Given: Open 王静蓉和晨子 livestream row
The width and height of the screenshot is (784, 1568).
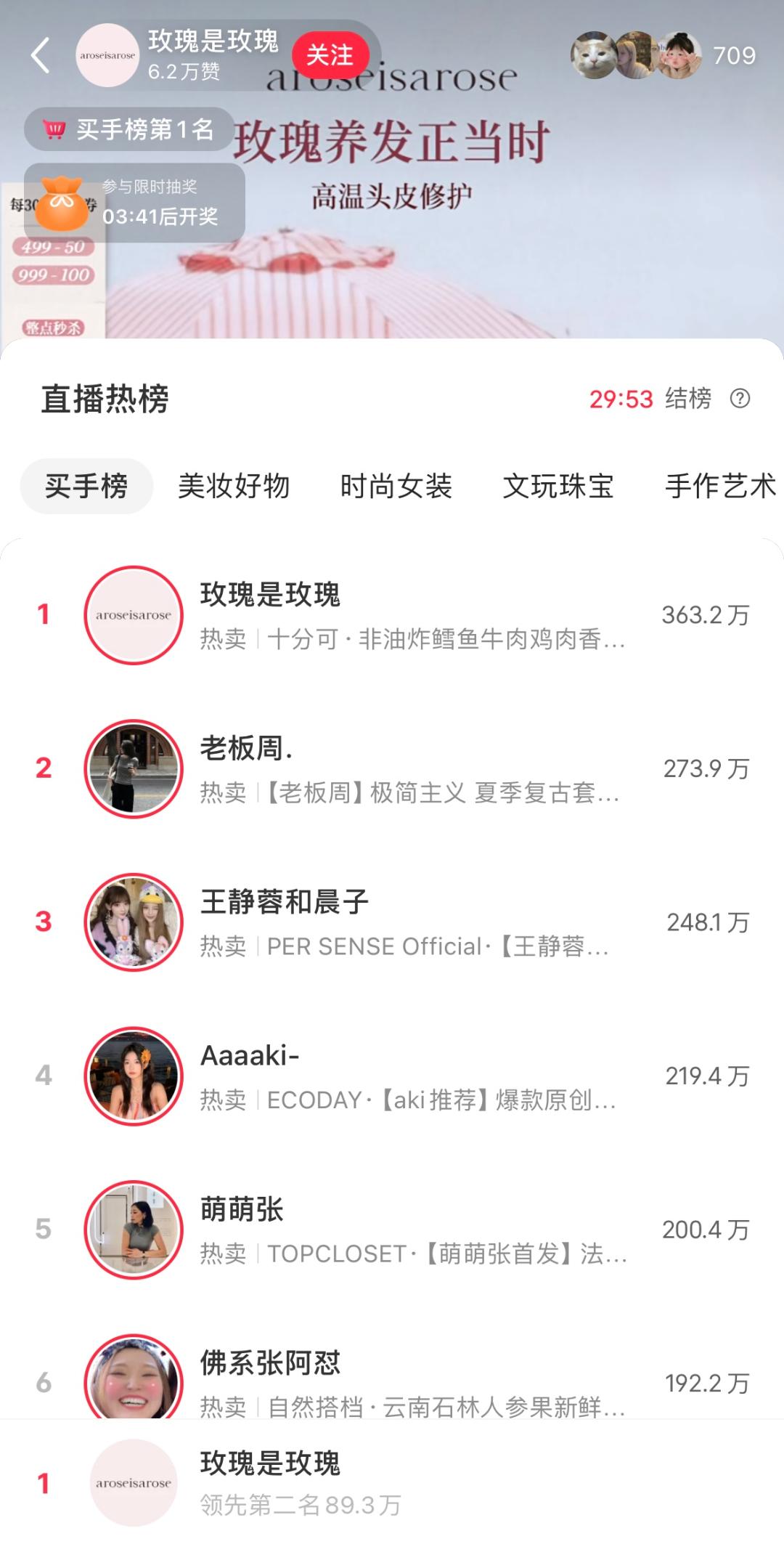Looking at the screenshot, I should pyautogui.click(x=392, y=922).
